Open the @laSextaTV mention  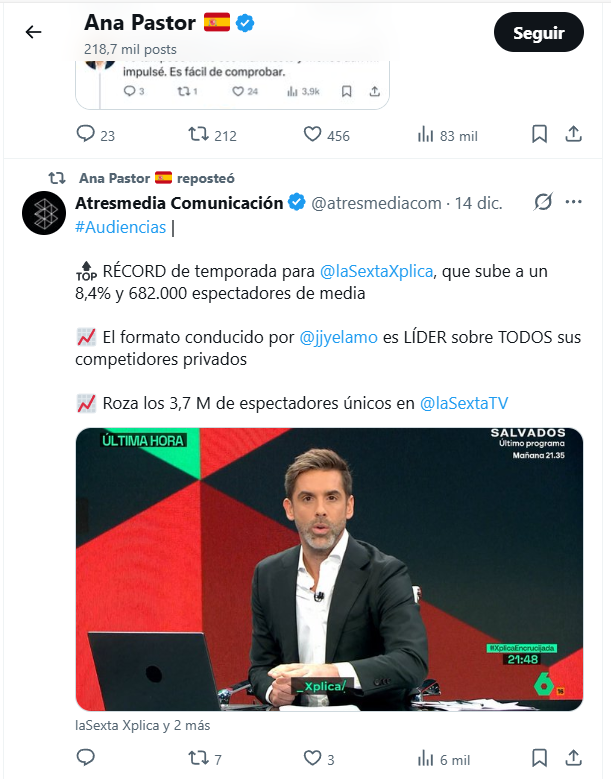[464, 403]
